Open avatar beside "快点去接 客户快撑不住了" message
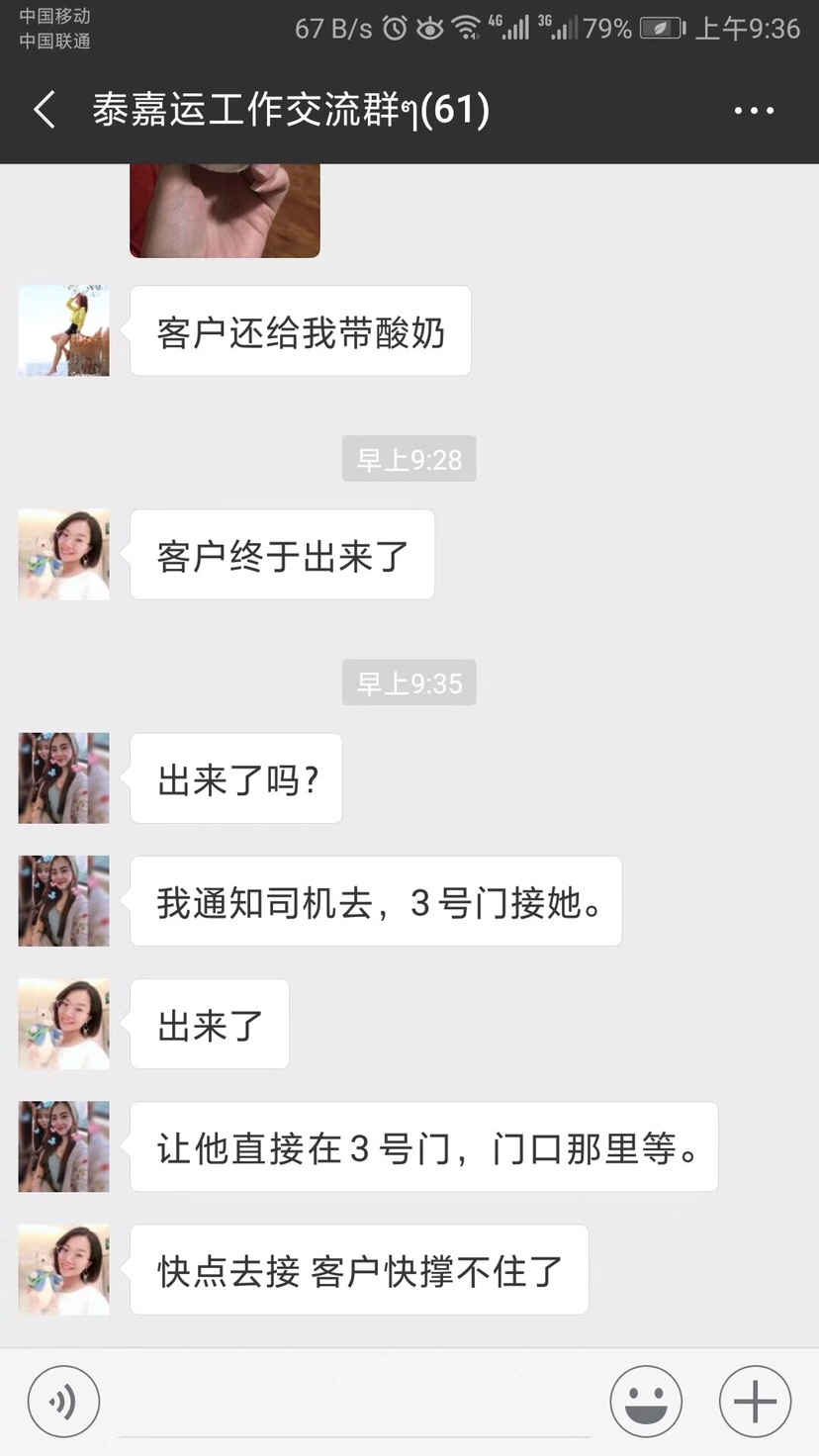 (x=64, y=1270)
